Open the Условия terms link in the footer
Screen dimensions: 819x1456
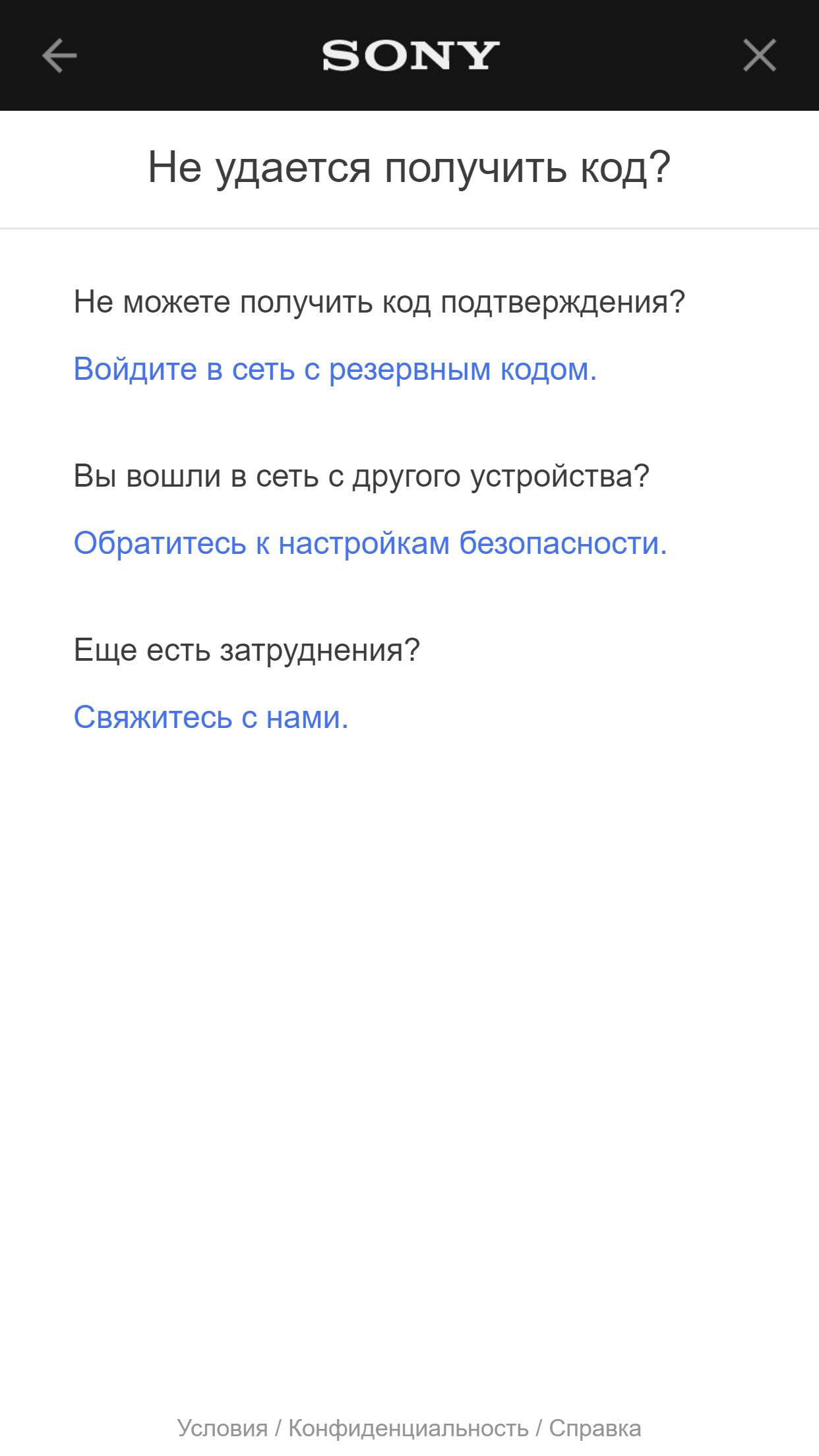(x=222, y=1428)
